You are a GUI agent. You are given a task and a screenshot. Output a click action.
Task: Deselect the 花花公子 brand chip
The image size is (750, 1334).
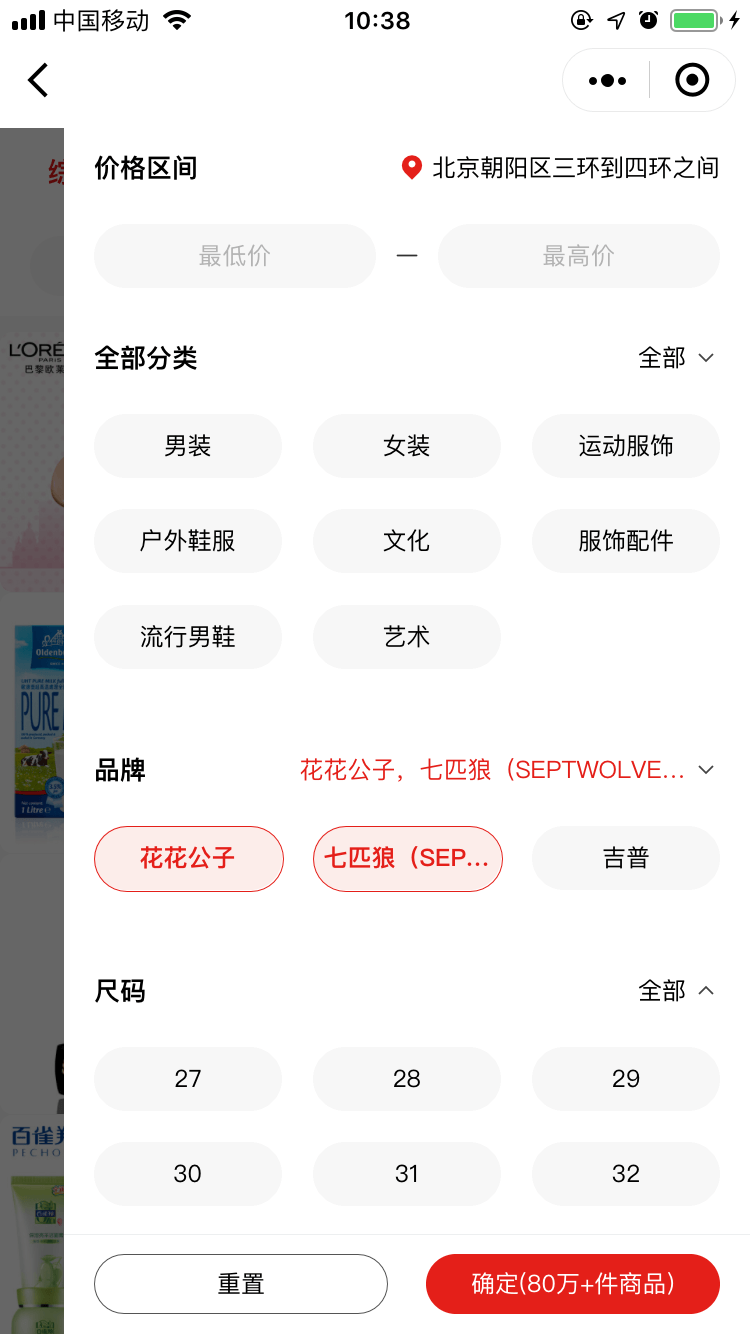coord(188,858)
